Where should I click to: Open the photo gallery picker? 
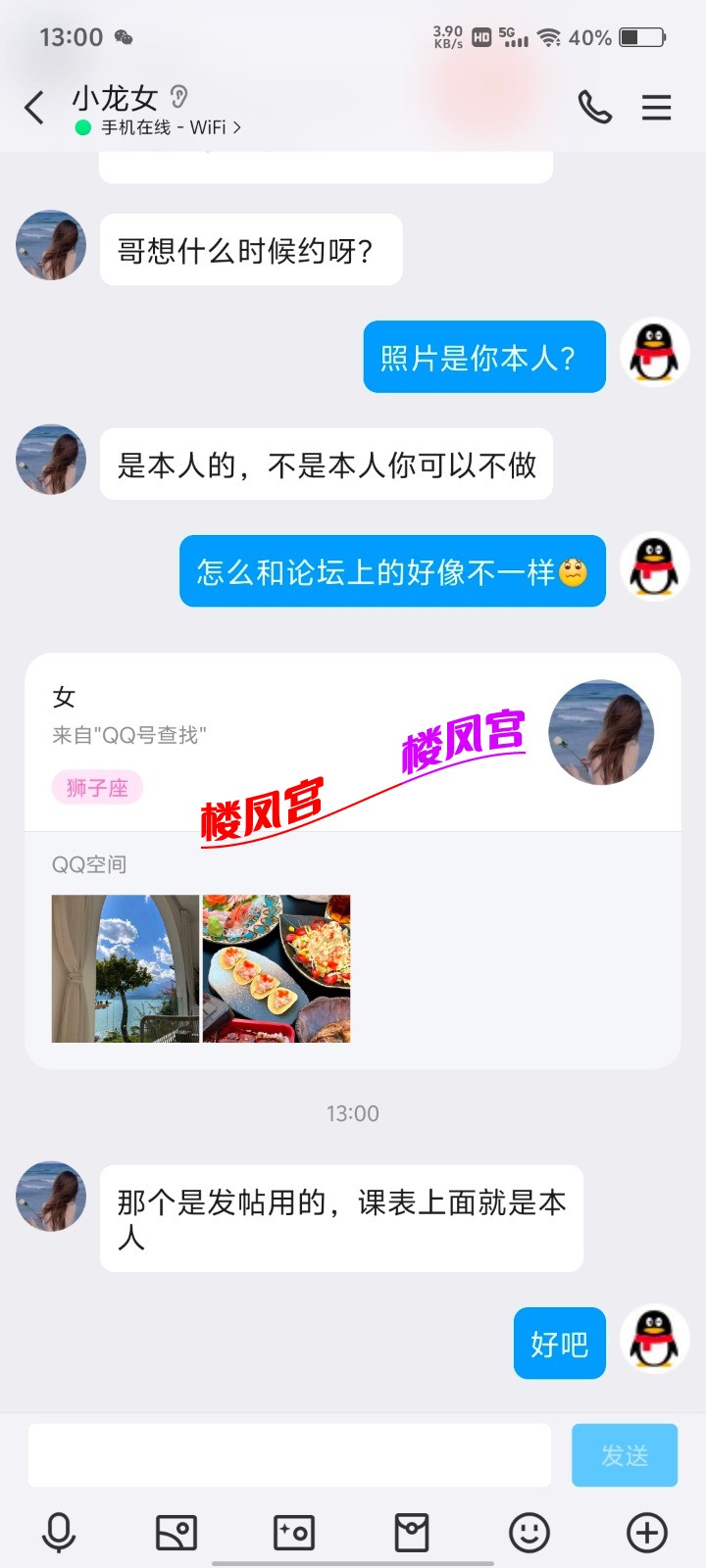[176, 1533]
